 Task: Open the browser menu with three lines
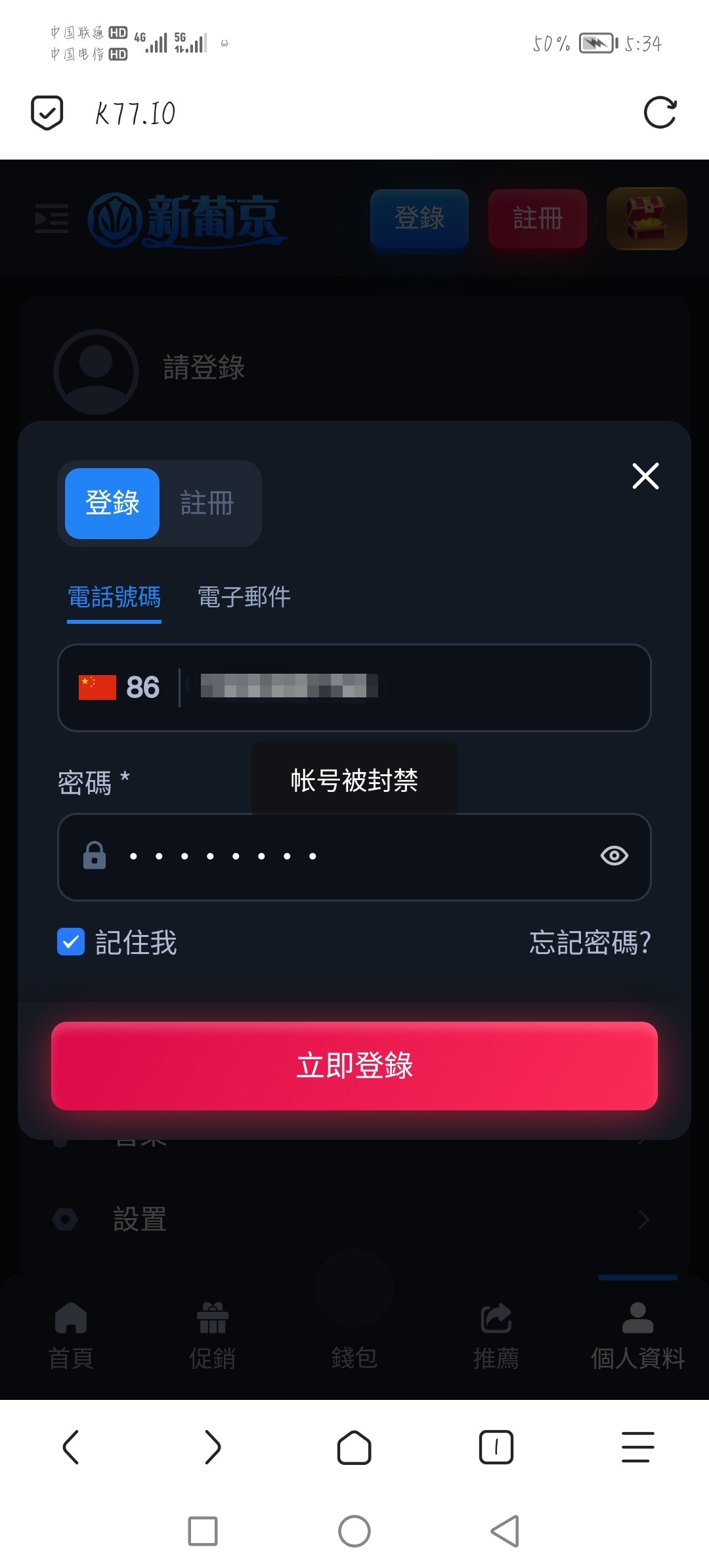click(638, 1447)
